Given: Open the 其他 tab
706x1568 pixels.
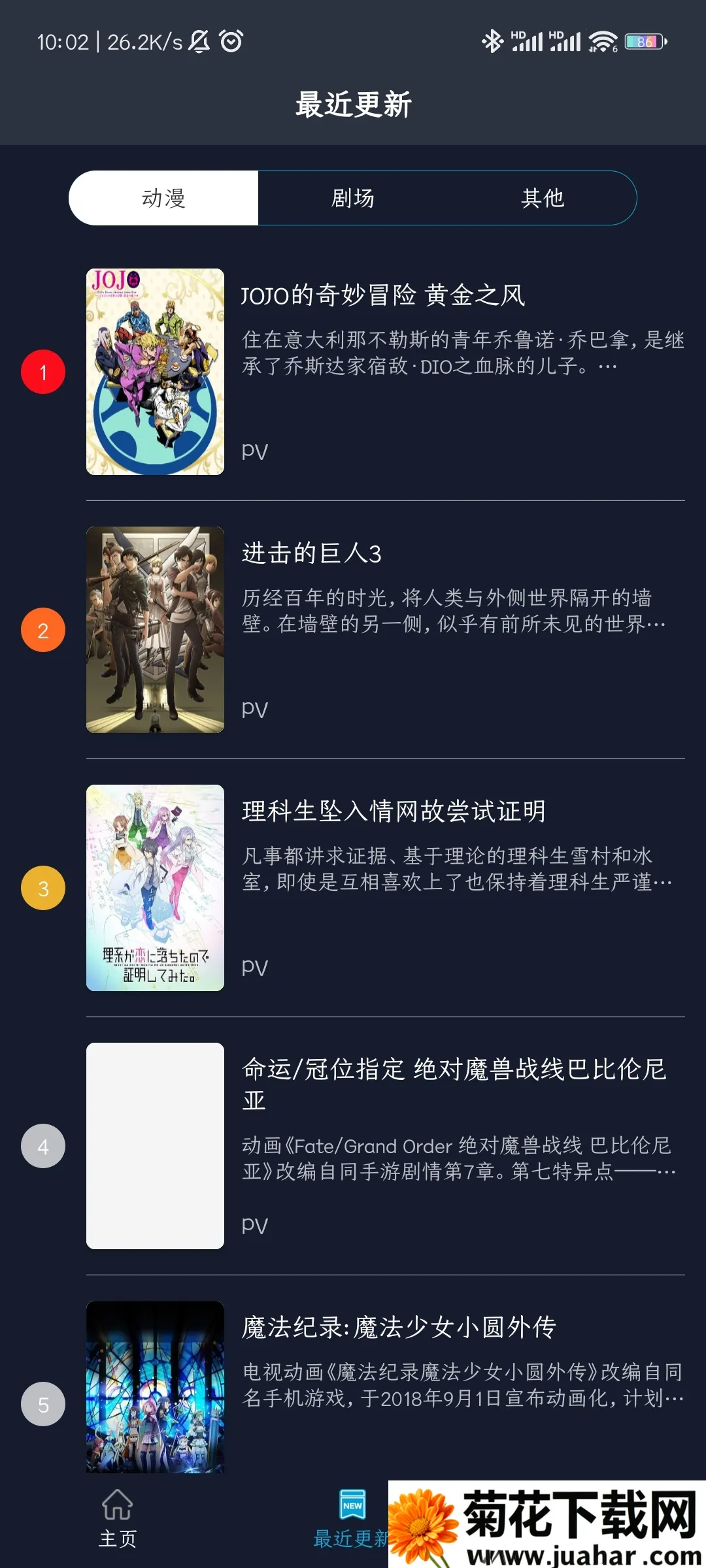Looking at the screenshot, I should point(541,197).
